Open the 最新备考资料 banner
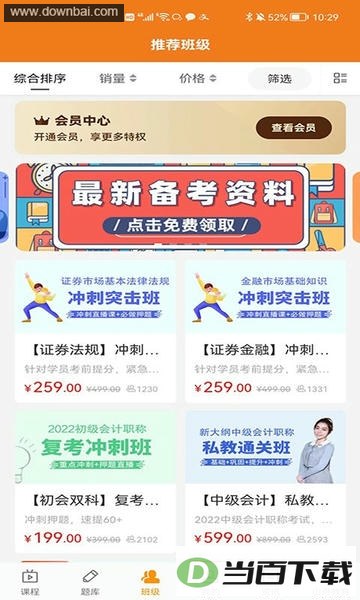This screenshot has width=360, height=600. [x=180, y=207]
